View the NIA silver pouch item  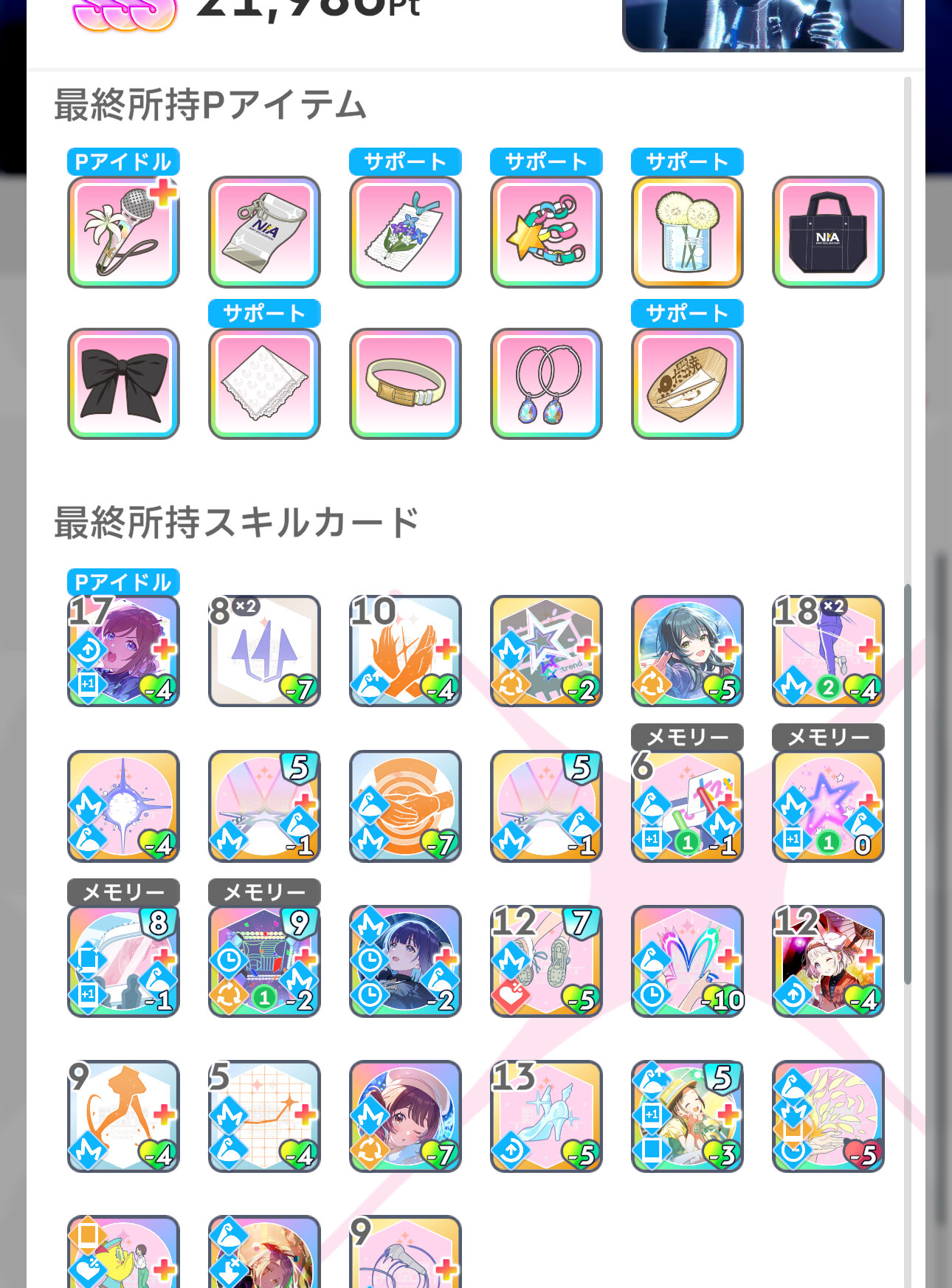pos(264,232)
